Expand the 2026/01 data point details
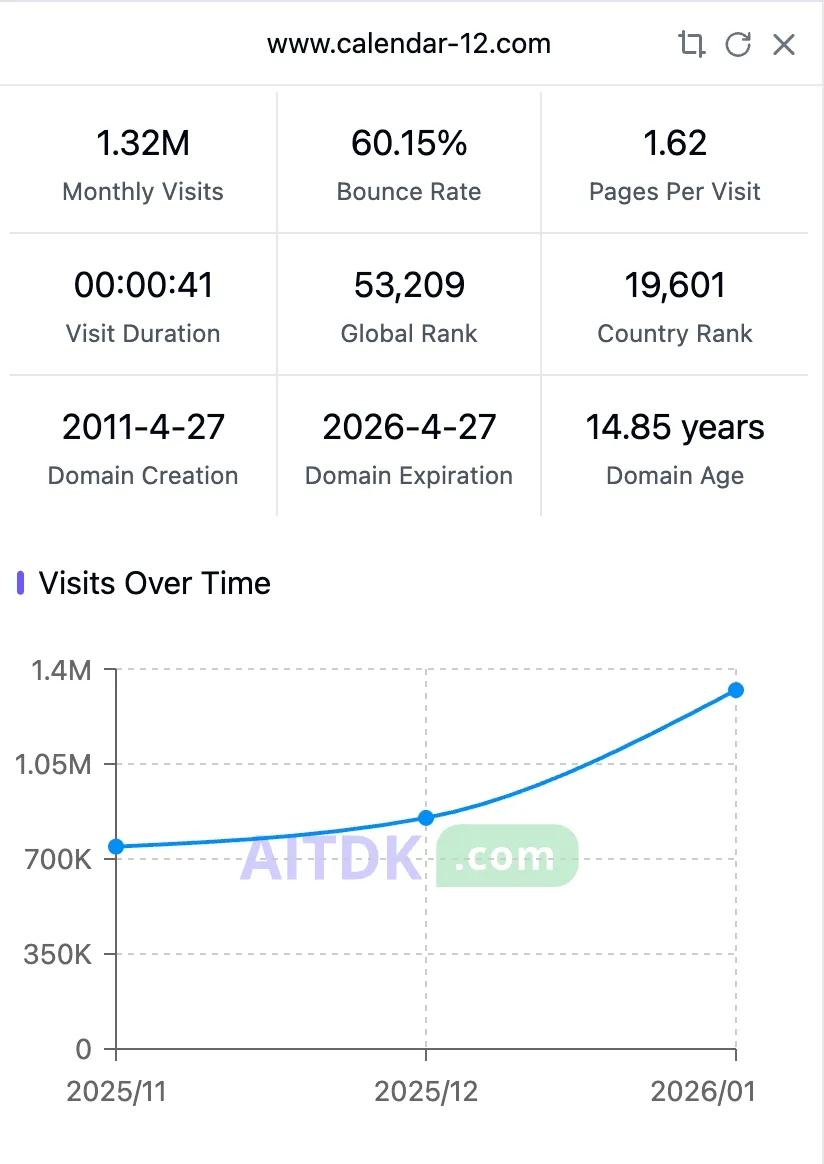Screen dimensions: 824x1164 coord(736,689)
